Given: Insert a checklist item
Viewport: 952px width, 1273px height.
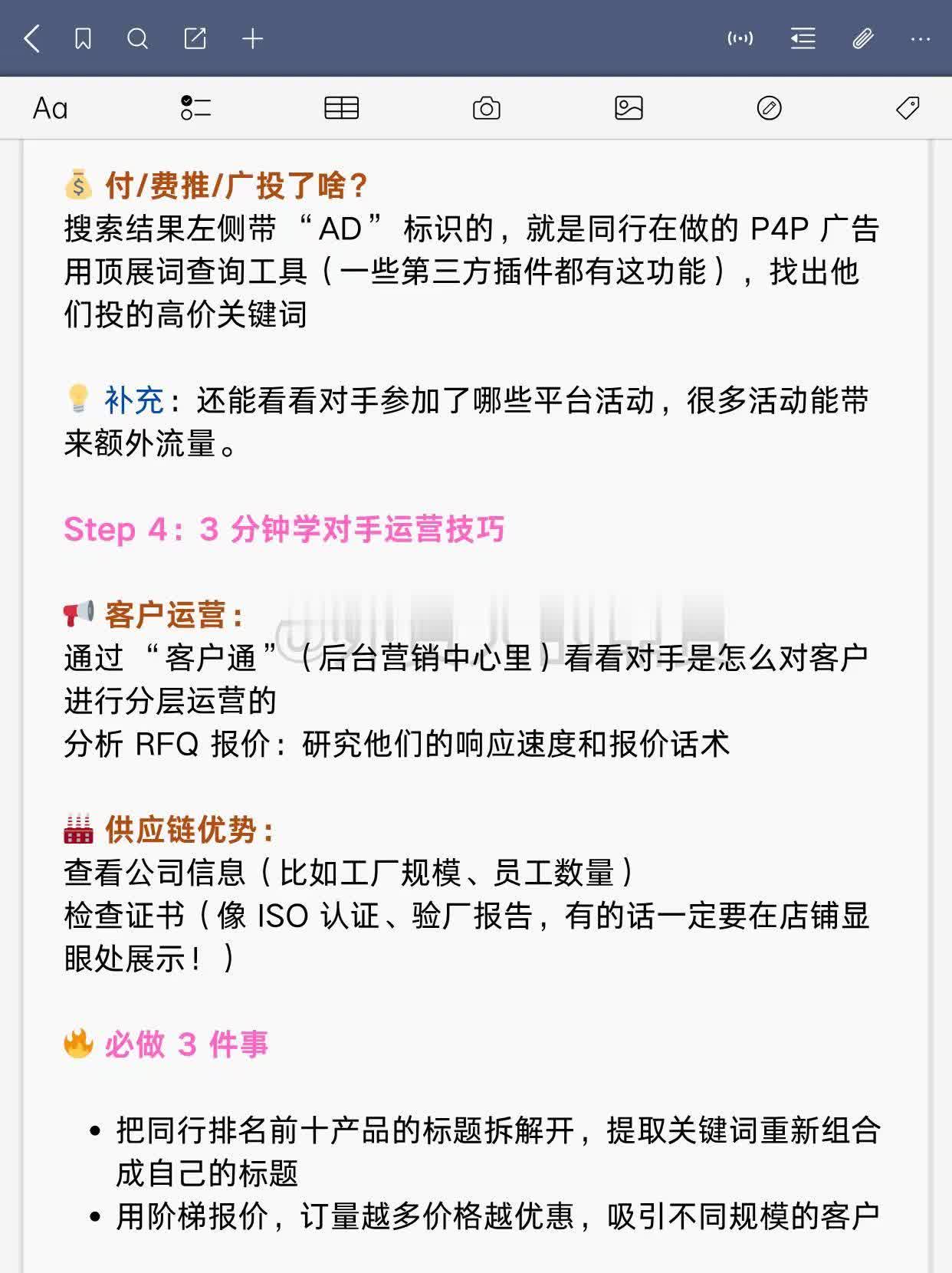Looking at the screenshot, I should click(x=195, y=108).
